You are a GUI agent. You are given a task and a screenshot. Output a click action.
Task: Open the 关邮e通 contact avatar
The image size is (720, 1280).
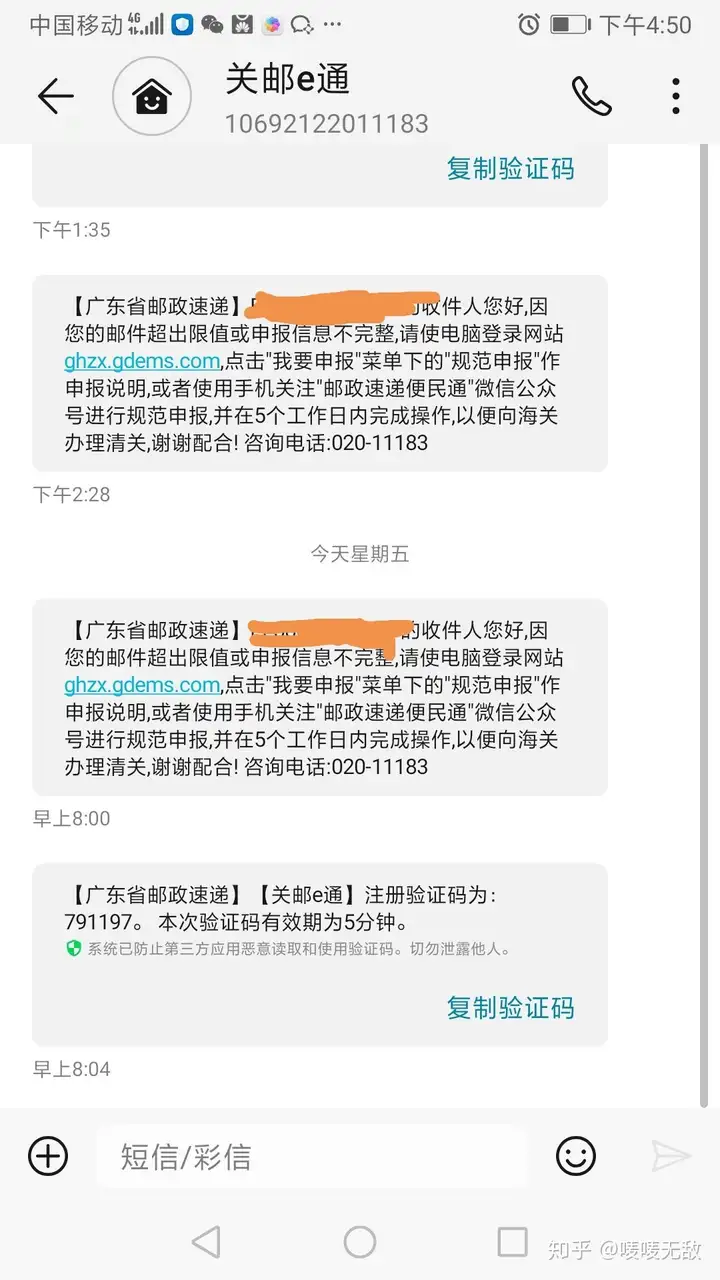[151, 96]
